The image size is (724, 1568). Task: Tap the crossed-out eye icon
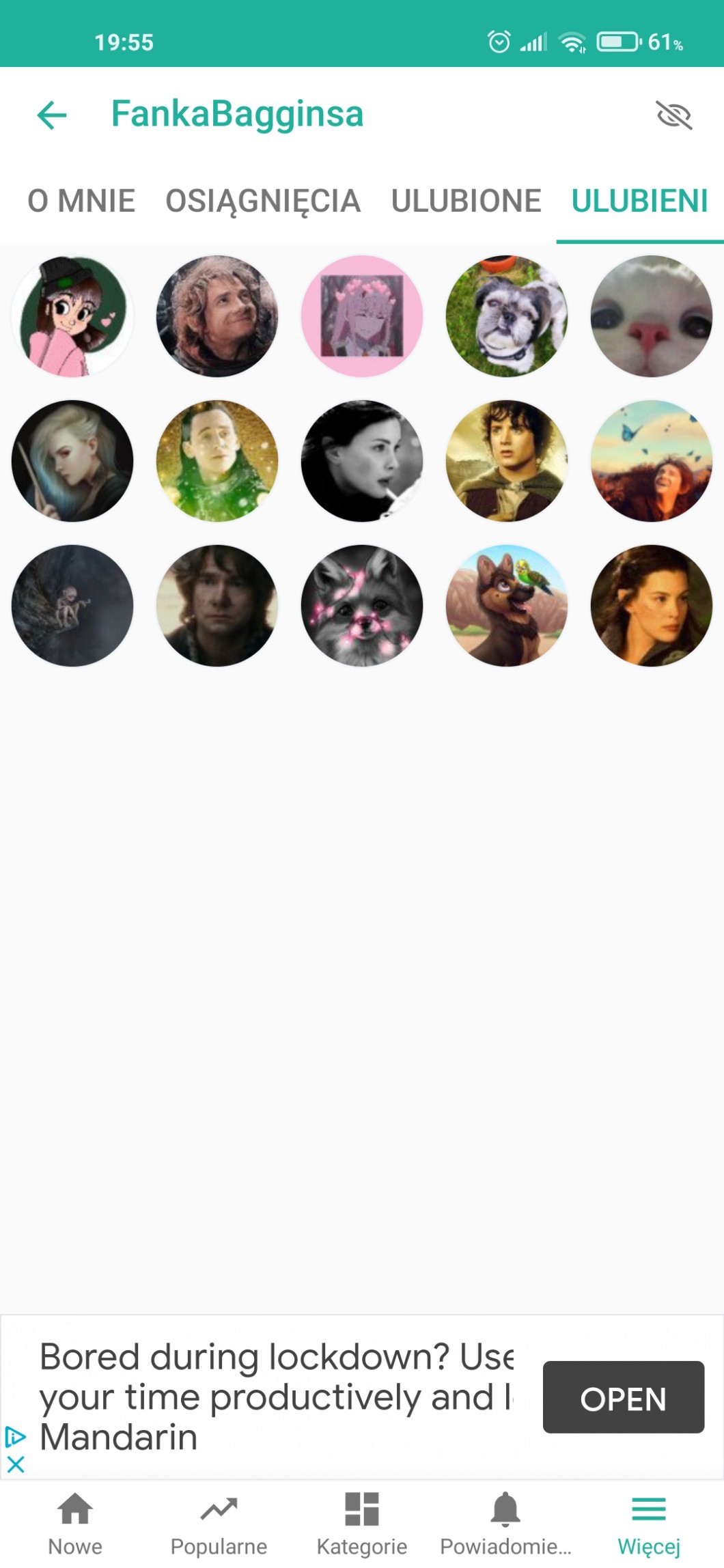pos(673,115)
